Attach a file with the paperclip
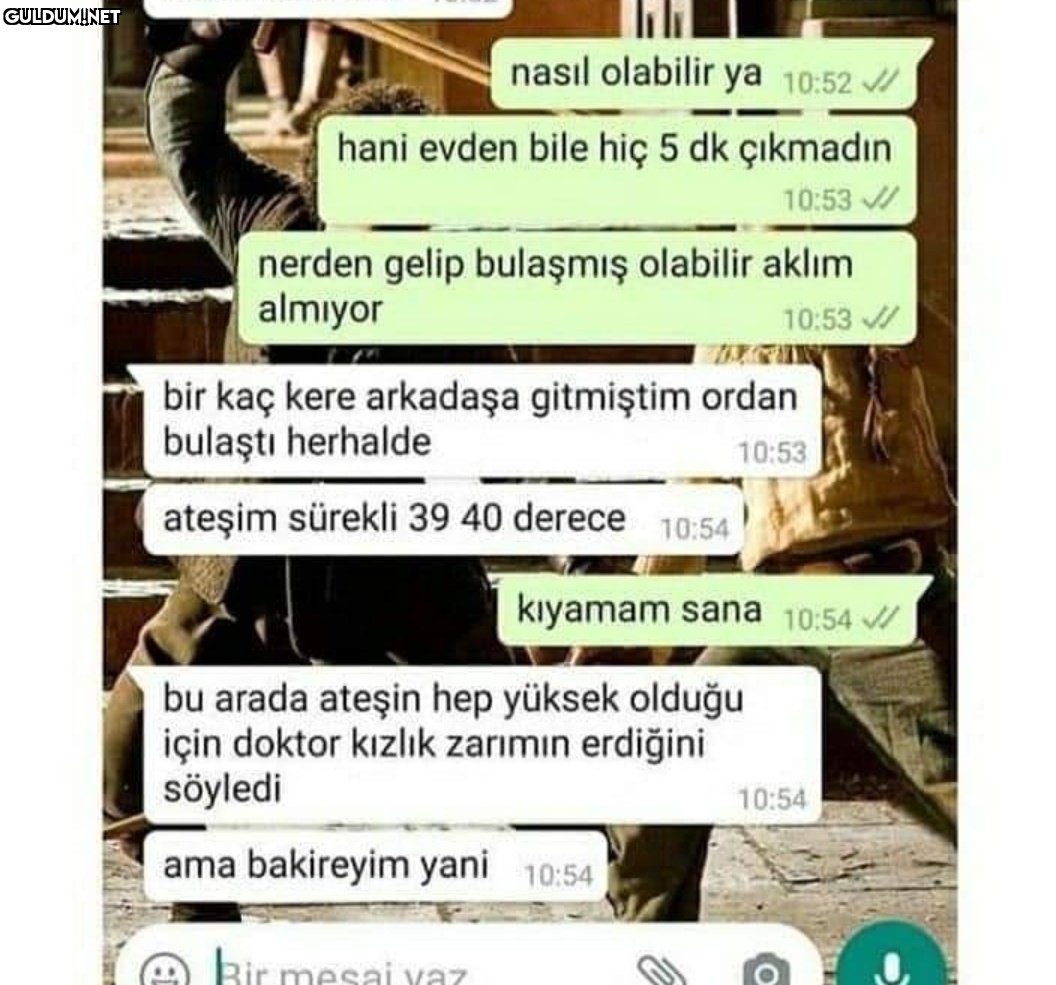Screen dimensions: 1056x985 point(662,970)
